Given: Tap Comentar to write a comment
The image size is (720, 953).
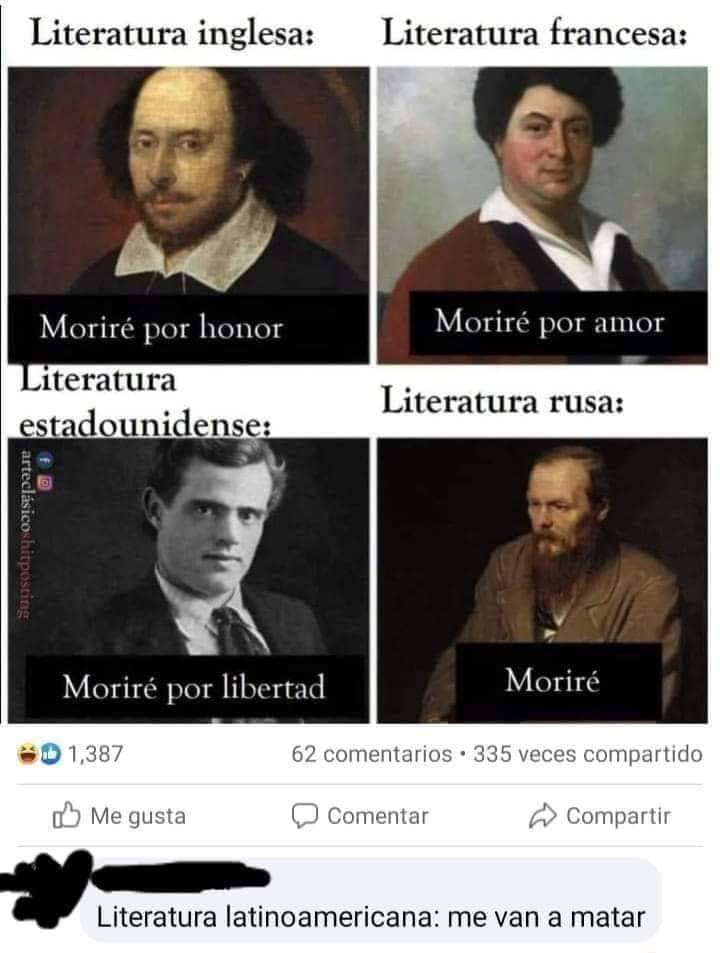Looking at the screenshot, I should [360, 816].
